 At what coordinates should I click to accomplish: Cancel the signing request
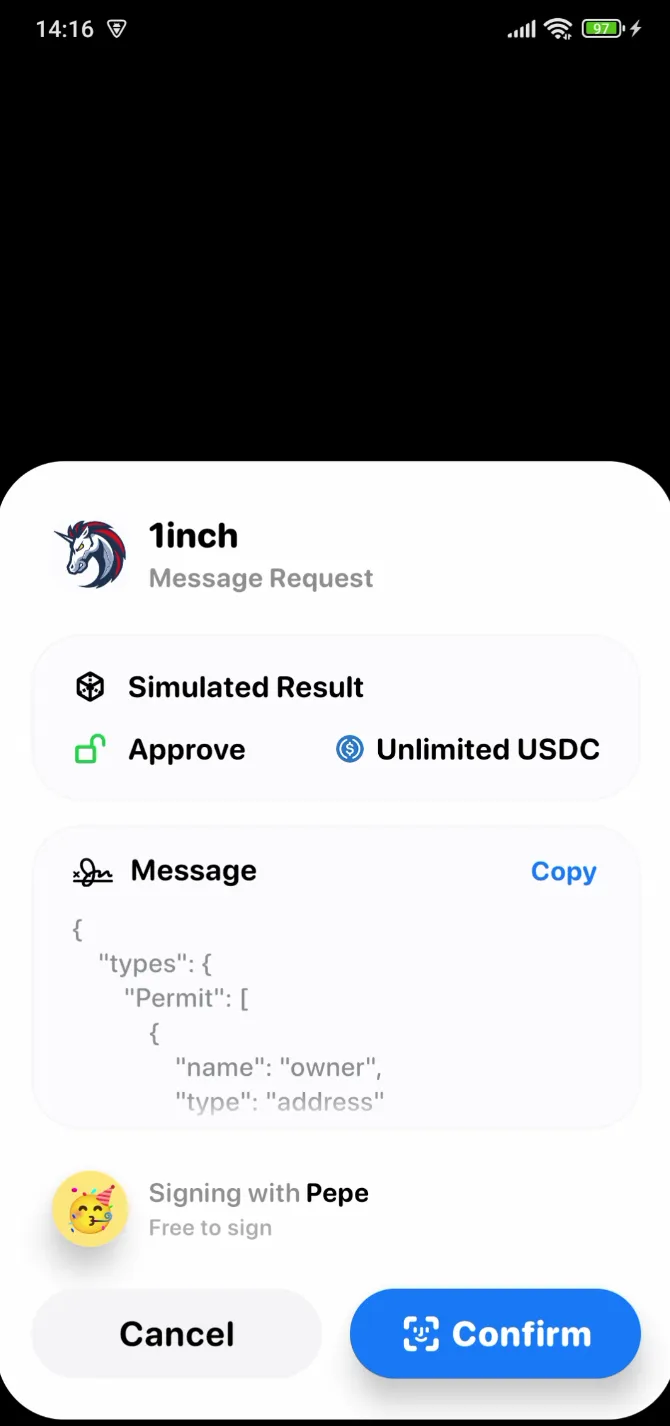[177, 1333]
